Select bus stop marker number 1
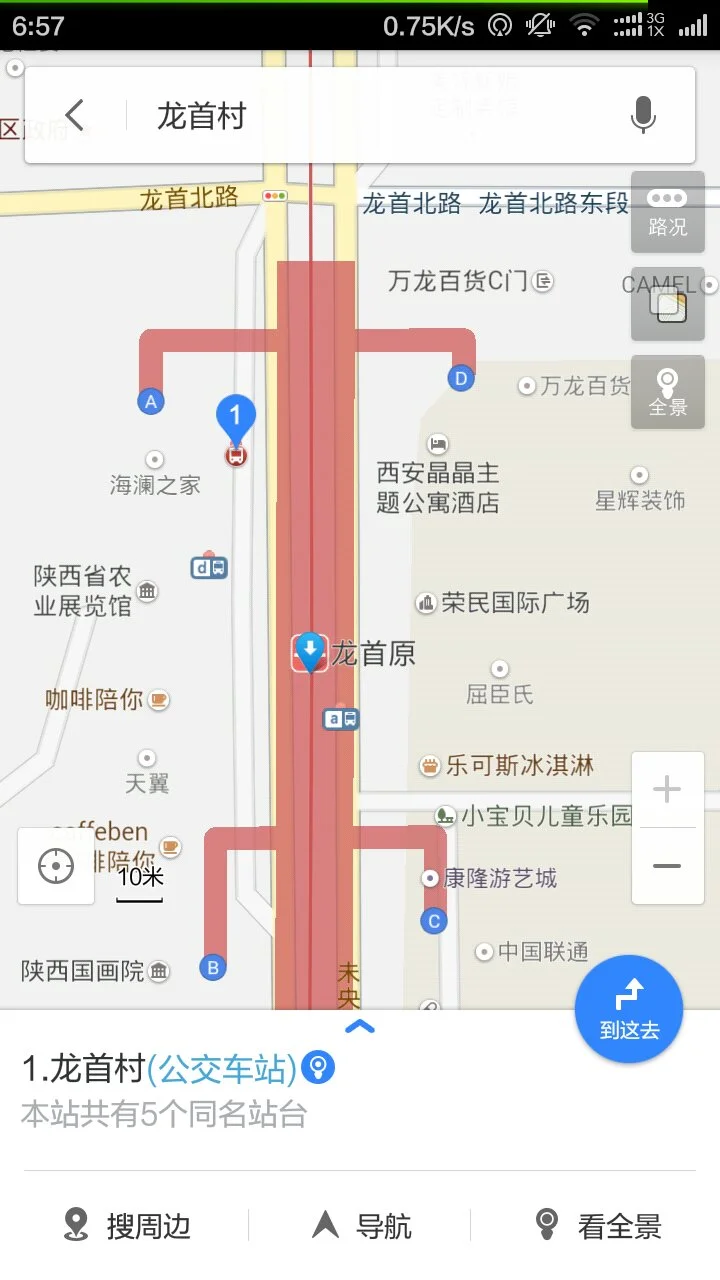Image resolution: width=720 pixels, height=1280 pixels. point(236,416)
